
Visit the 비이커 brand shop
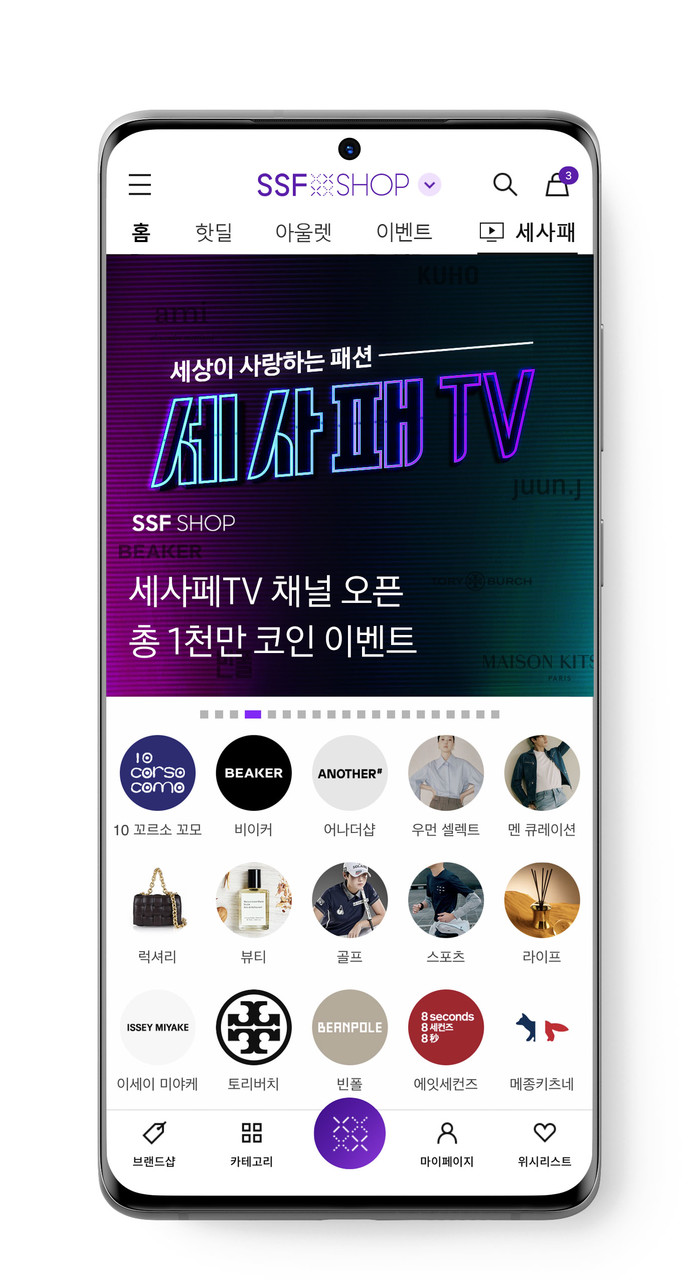click(253, 773)
